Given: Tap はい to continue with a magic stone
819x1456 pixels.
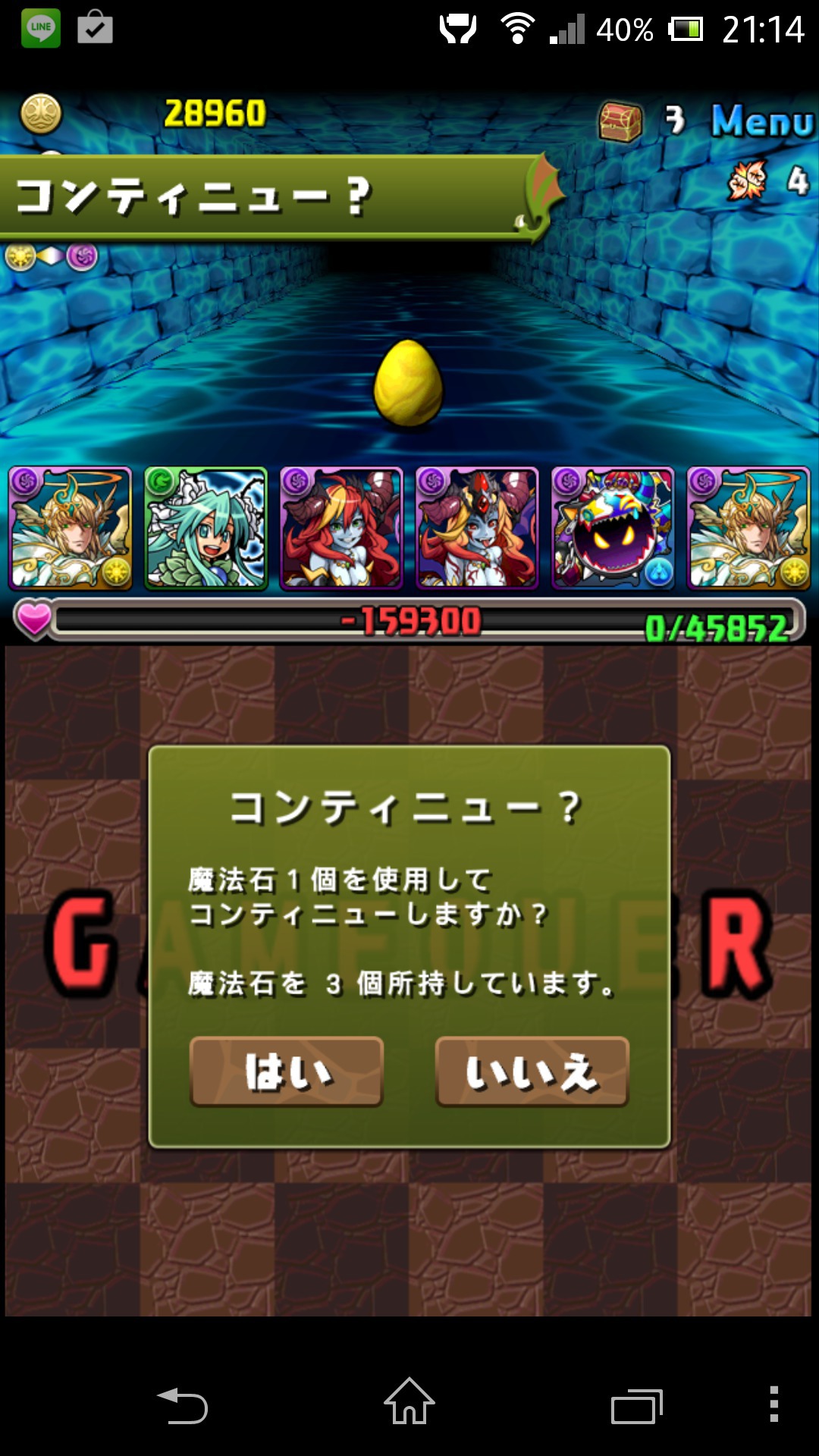Looking at the screenshot, I should 287,1072.
